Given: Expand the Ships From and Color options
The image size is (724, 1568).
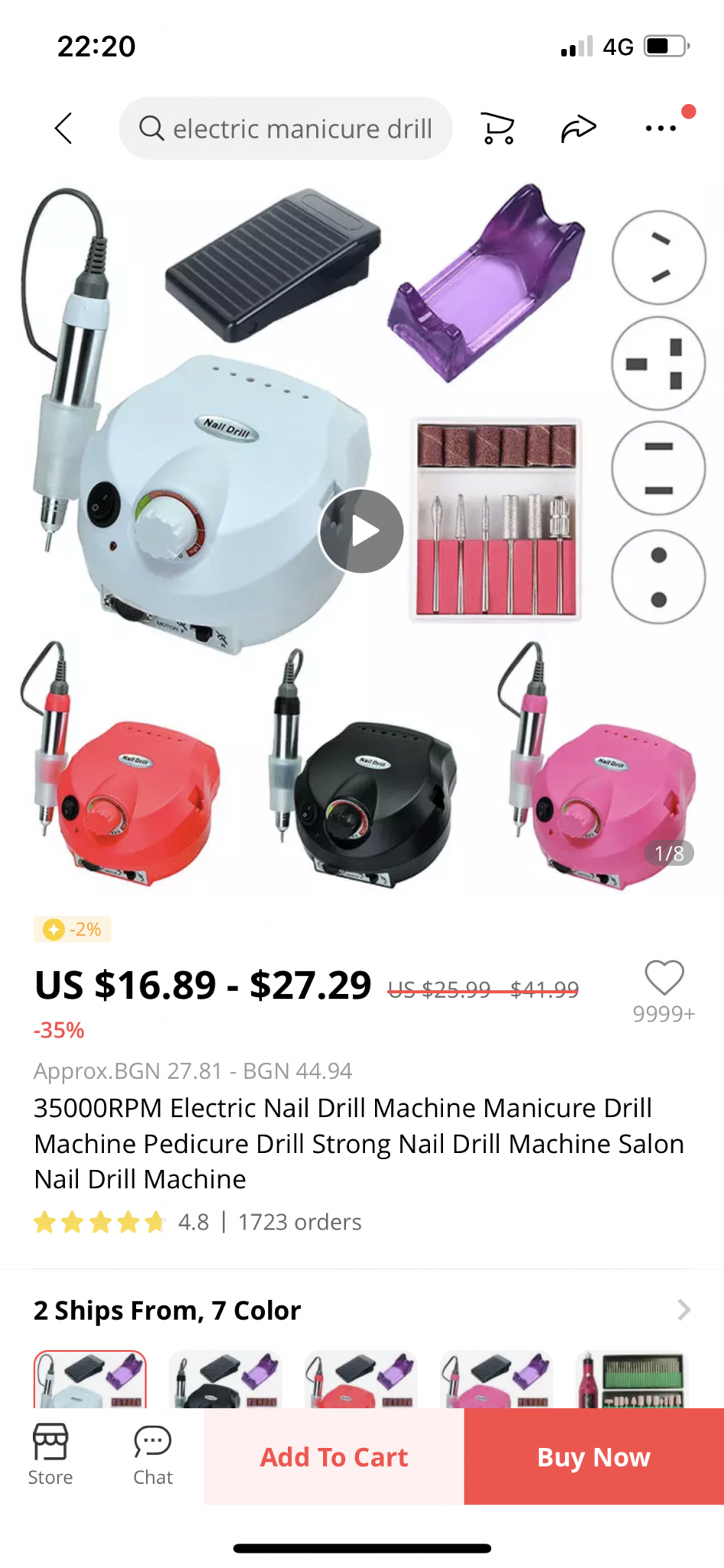Looking at the screenshot, I should coord(683,1310).
